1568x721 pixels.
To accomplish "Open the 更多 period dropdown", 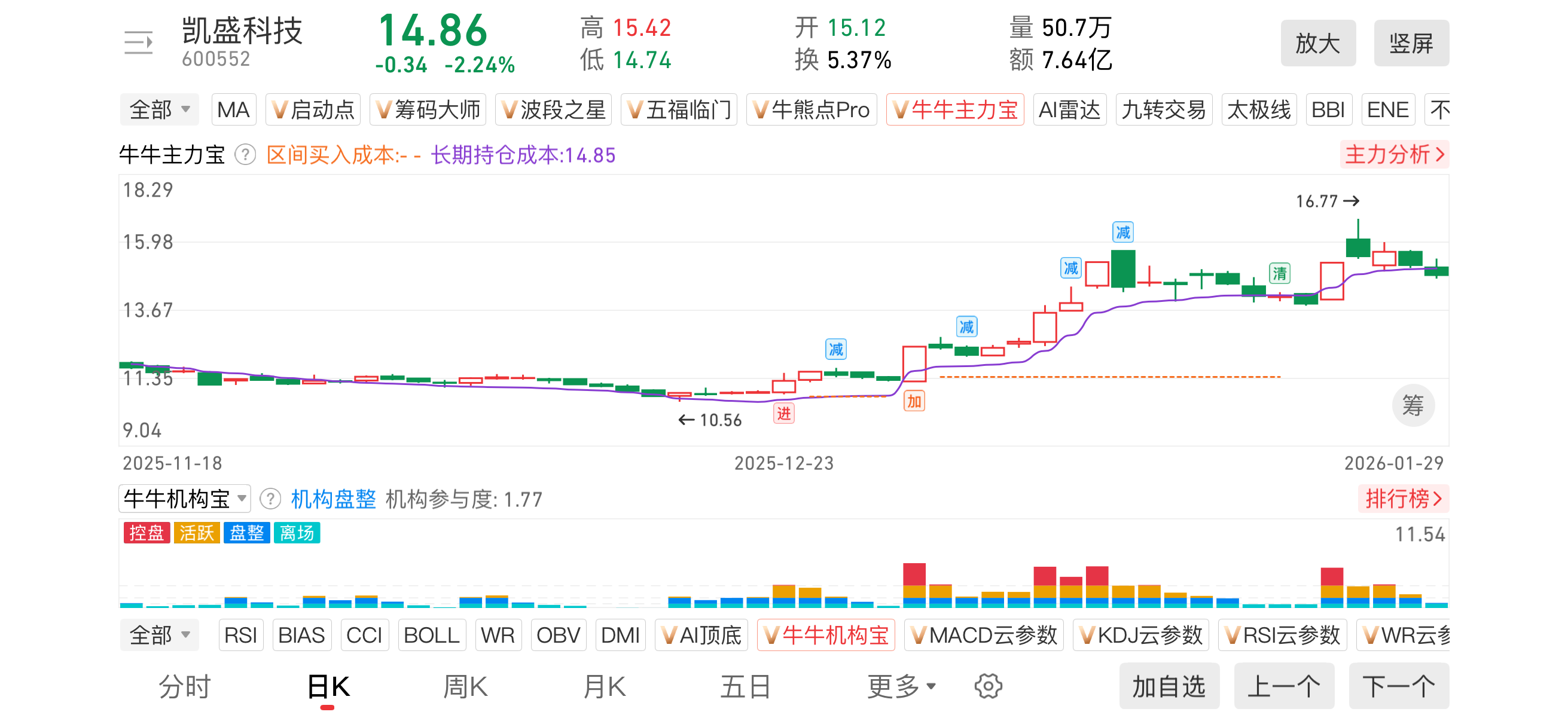I will [x=901, y=687].
